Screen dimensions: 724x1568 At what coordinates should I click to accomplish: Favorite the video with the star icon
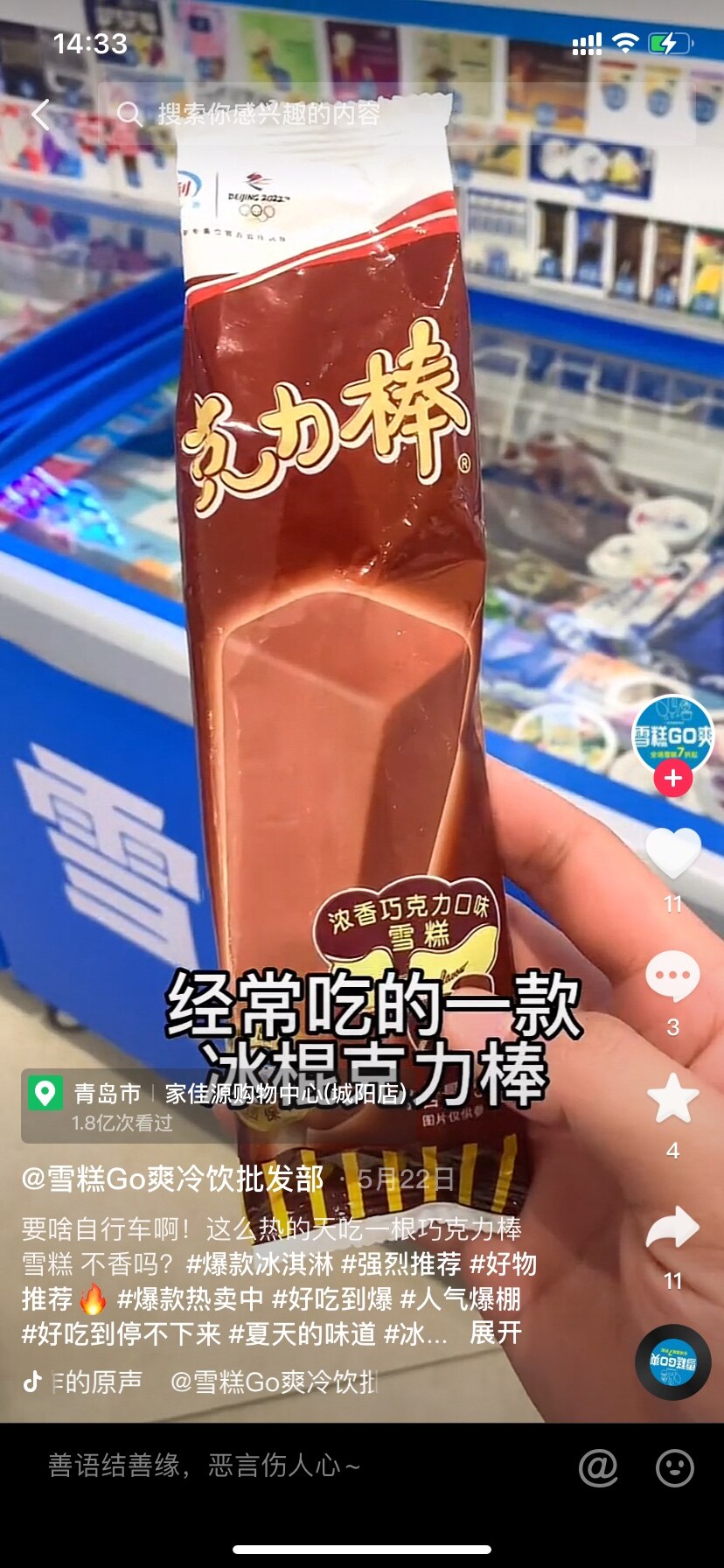click(672, 1099)
